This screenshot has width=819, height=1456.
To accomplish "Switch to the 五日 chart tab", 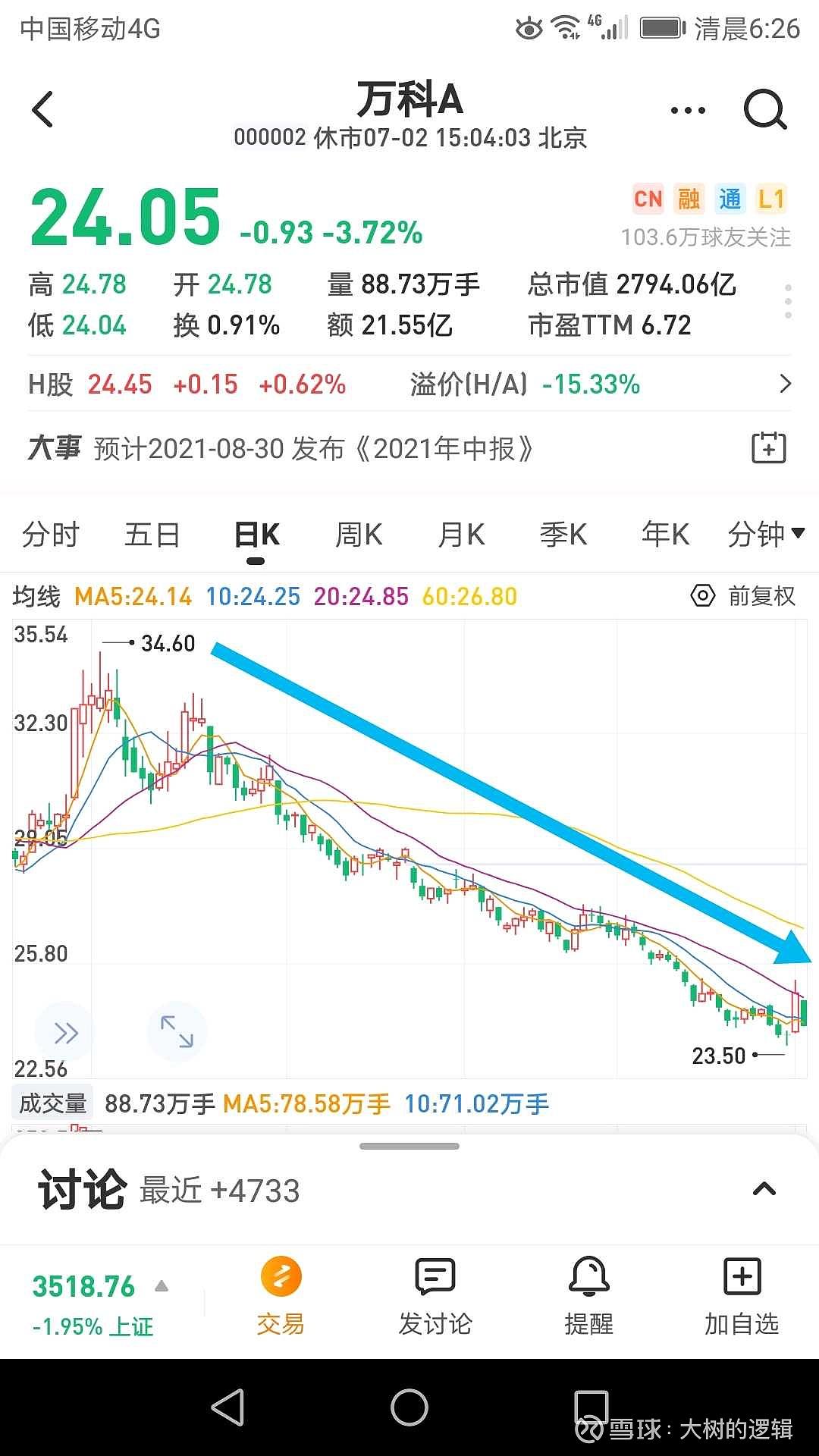I will coord(152,535).
